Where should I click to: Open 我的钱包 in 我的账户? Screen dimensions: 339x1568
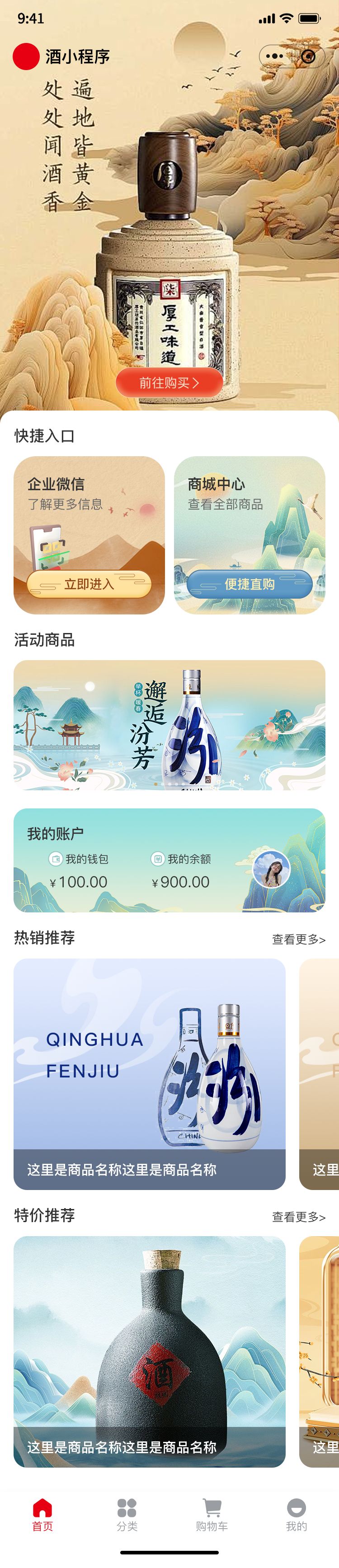(x=79, y=859)
